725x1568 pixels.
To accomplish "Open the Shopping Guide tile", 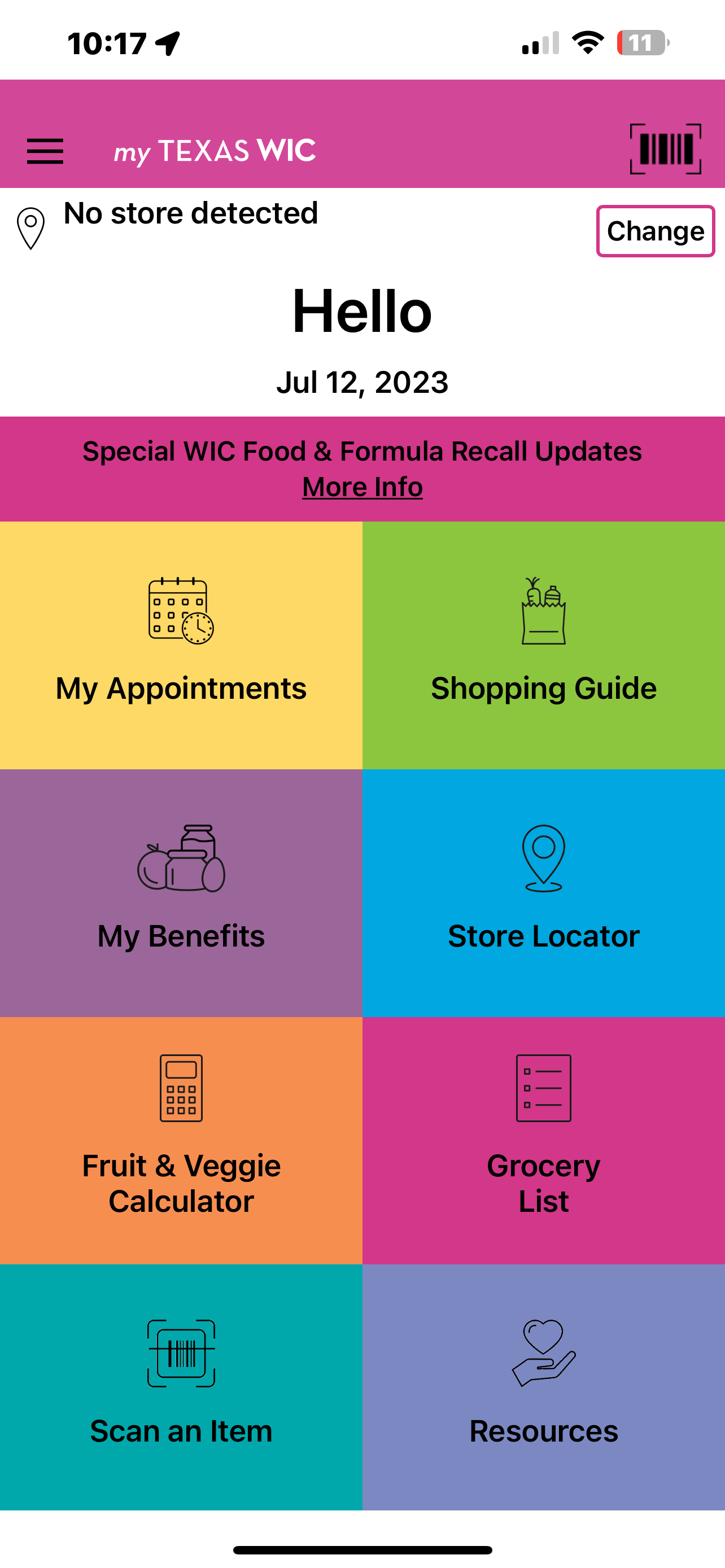I will 544,645.
